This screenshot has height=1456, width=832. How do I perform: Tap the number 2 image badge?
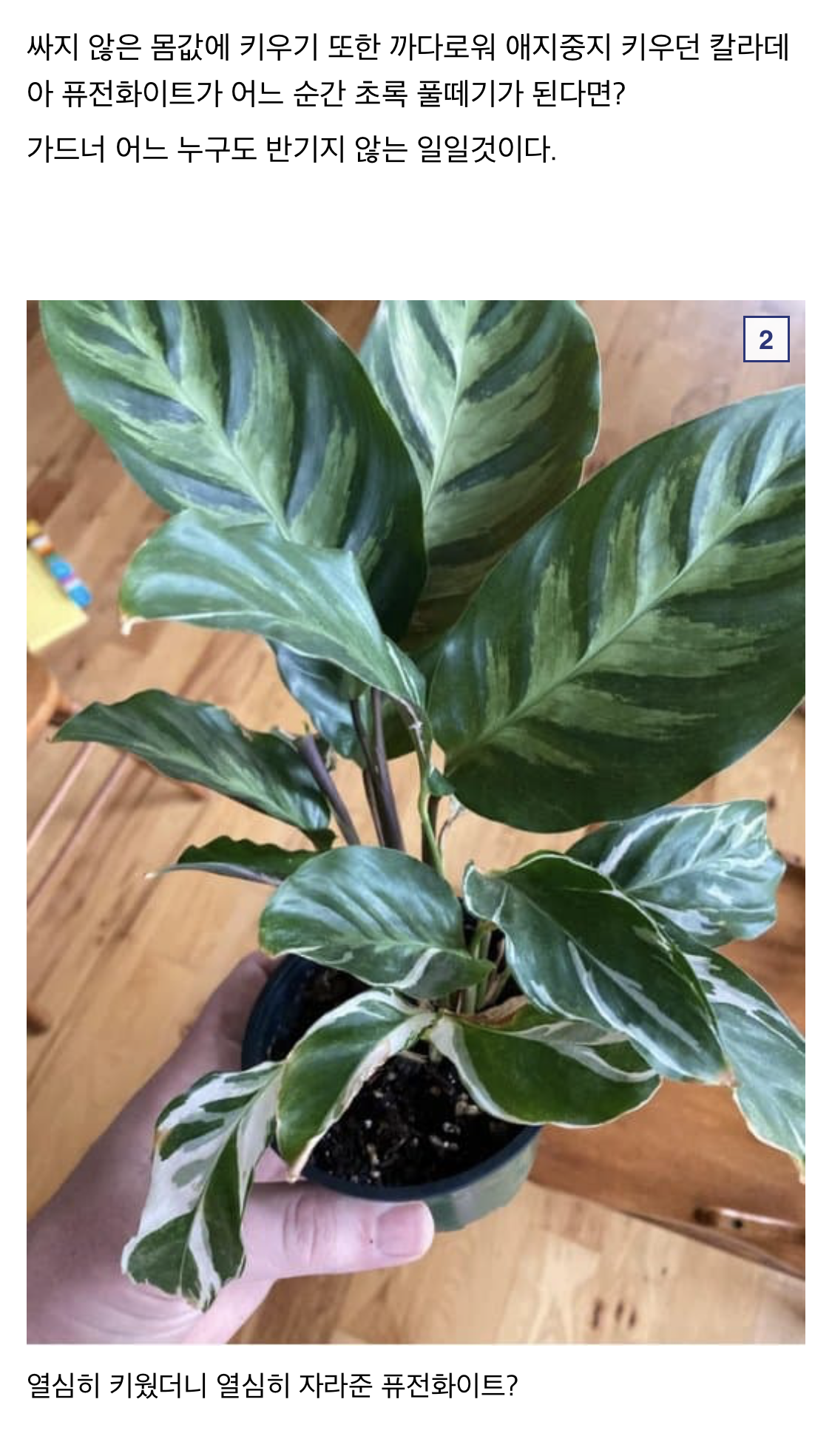click(765, 339)
